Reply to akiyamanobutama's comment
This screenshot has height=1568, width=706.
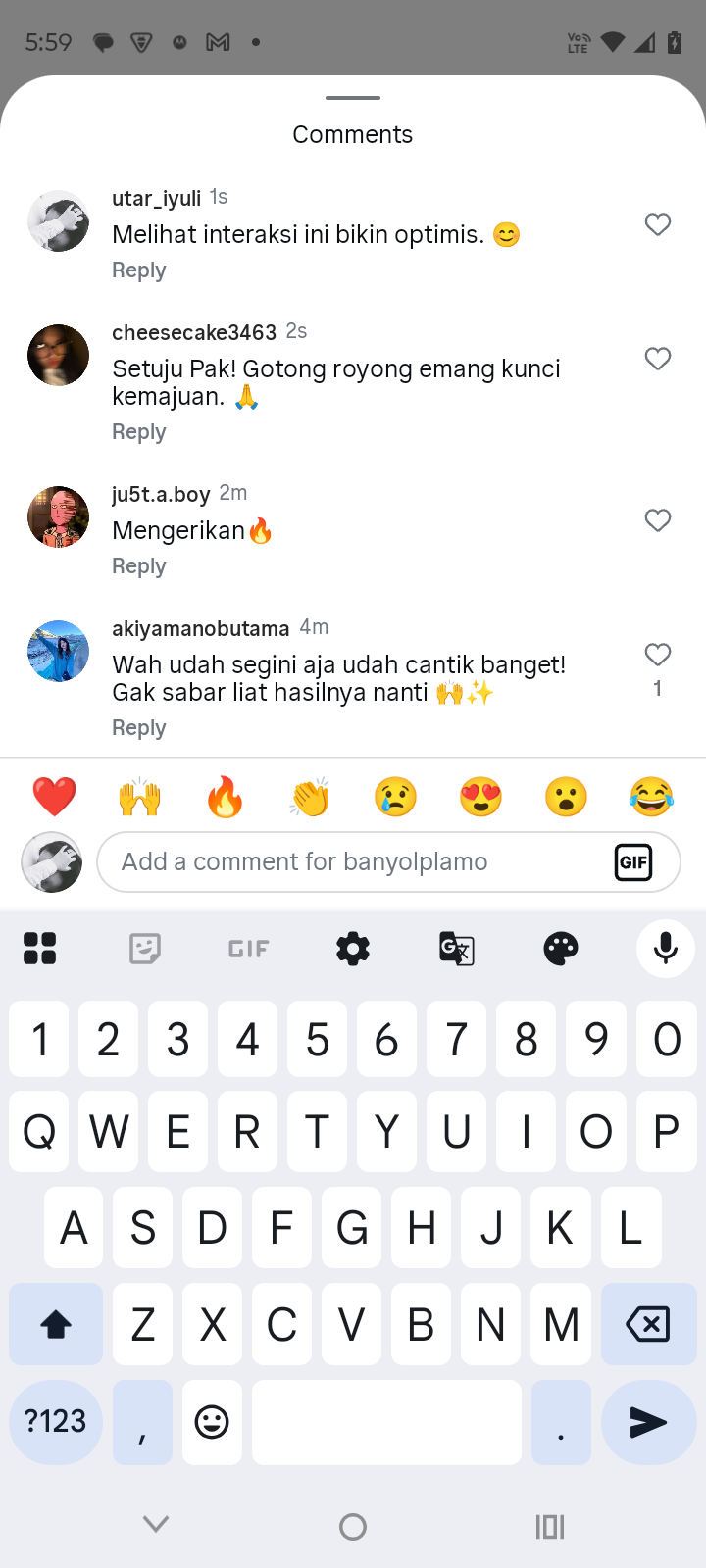[139, 728]
